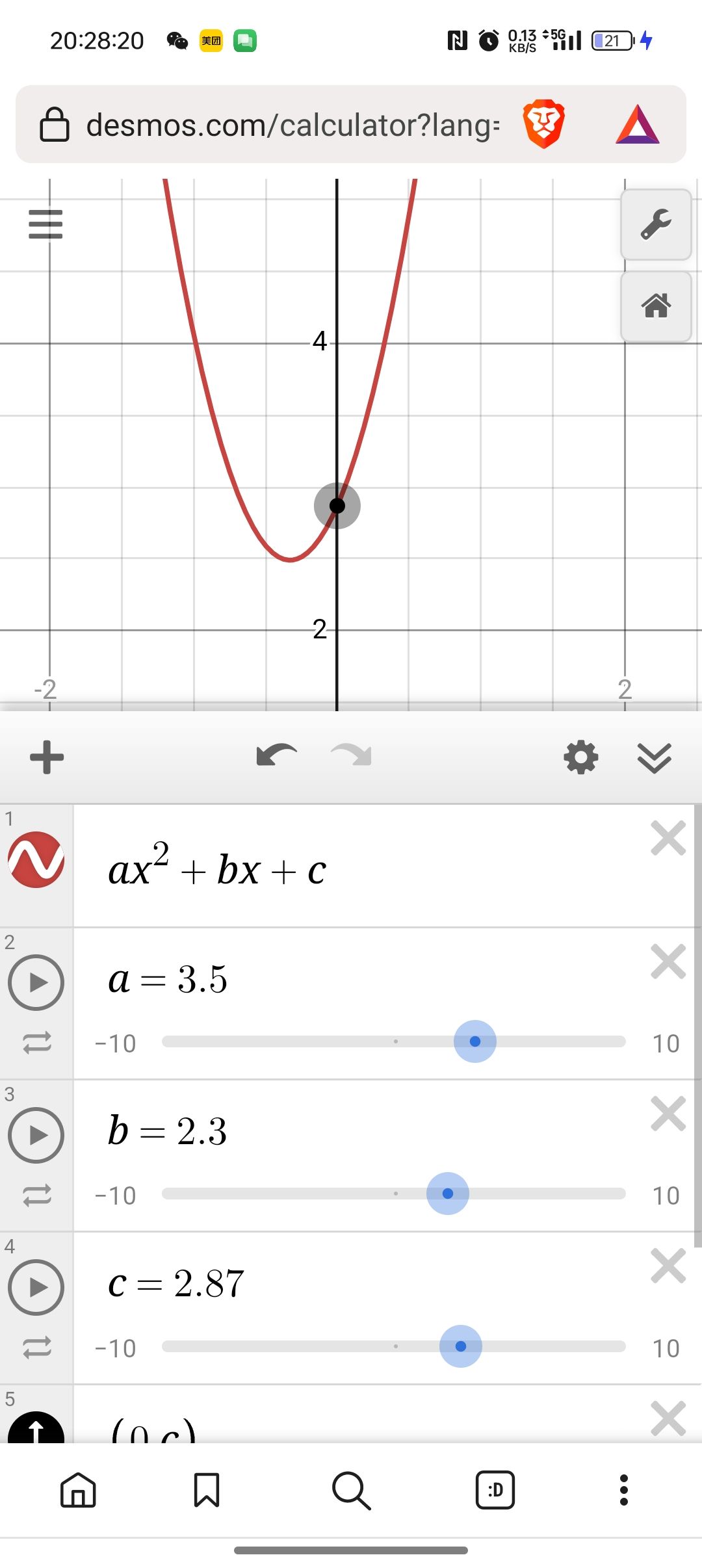
Task: Toggle visibility of the quadratic expression
Action: 36,859
